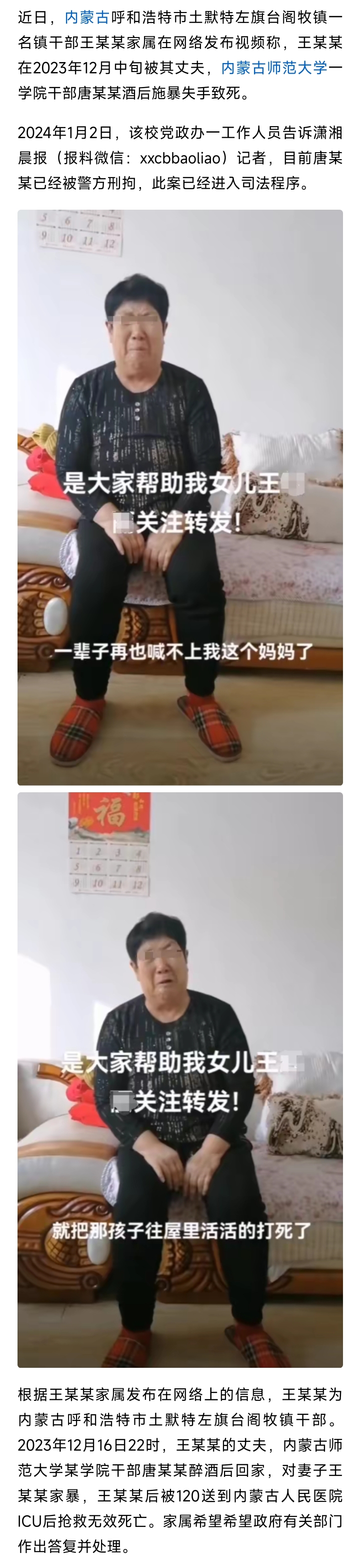Enlarge the photo captioned 一辈子再也喊不上我这个妈妈了

tap(180, 497)
